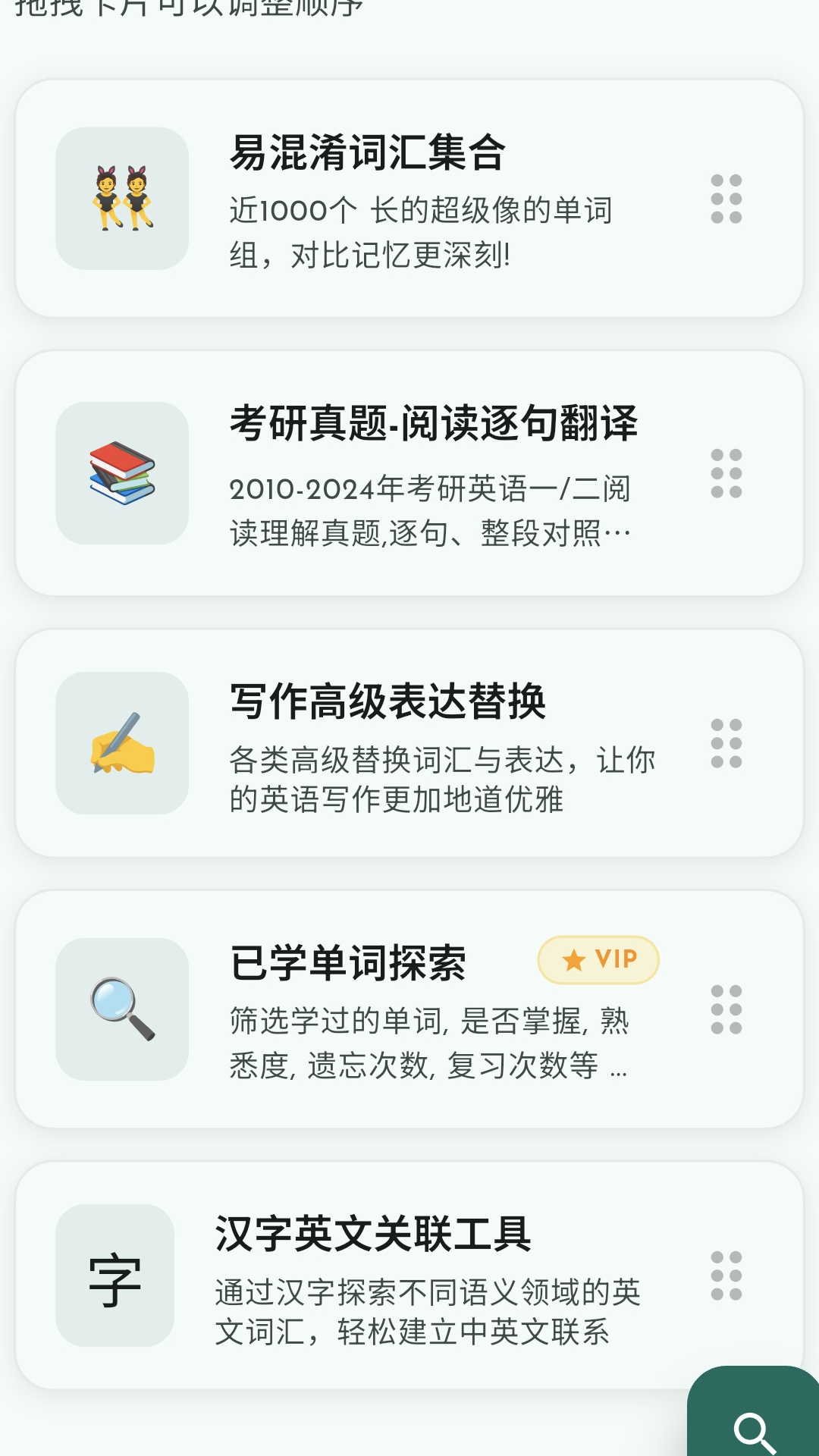Tap the star icon inside the VIP badge
This screenshot has width=819, height=1456.
pos(574,960)
